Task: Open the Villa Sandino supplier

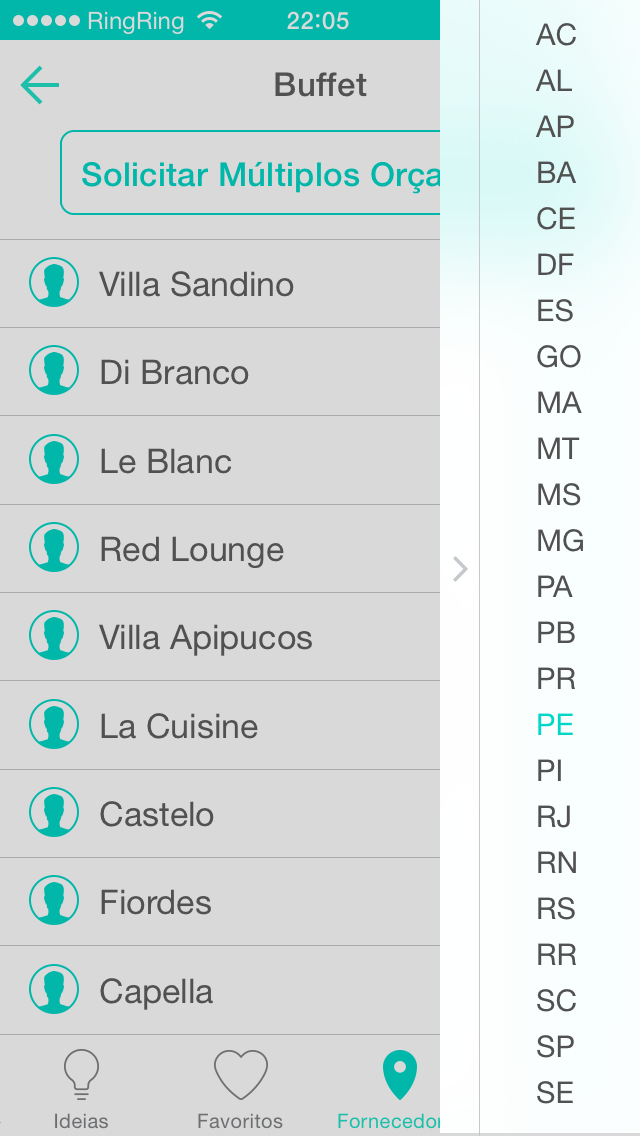Action: point(220,283)
